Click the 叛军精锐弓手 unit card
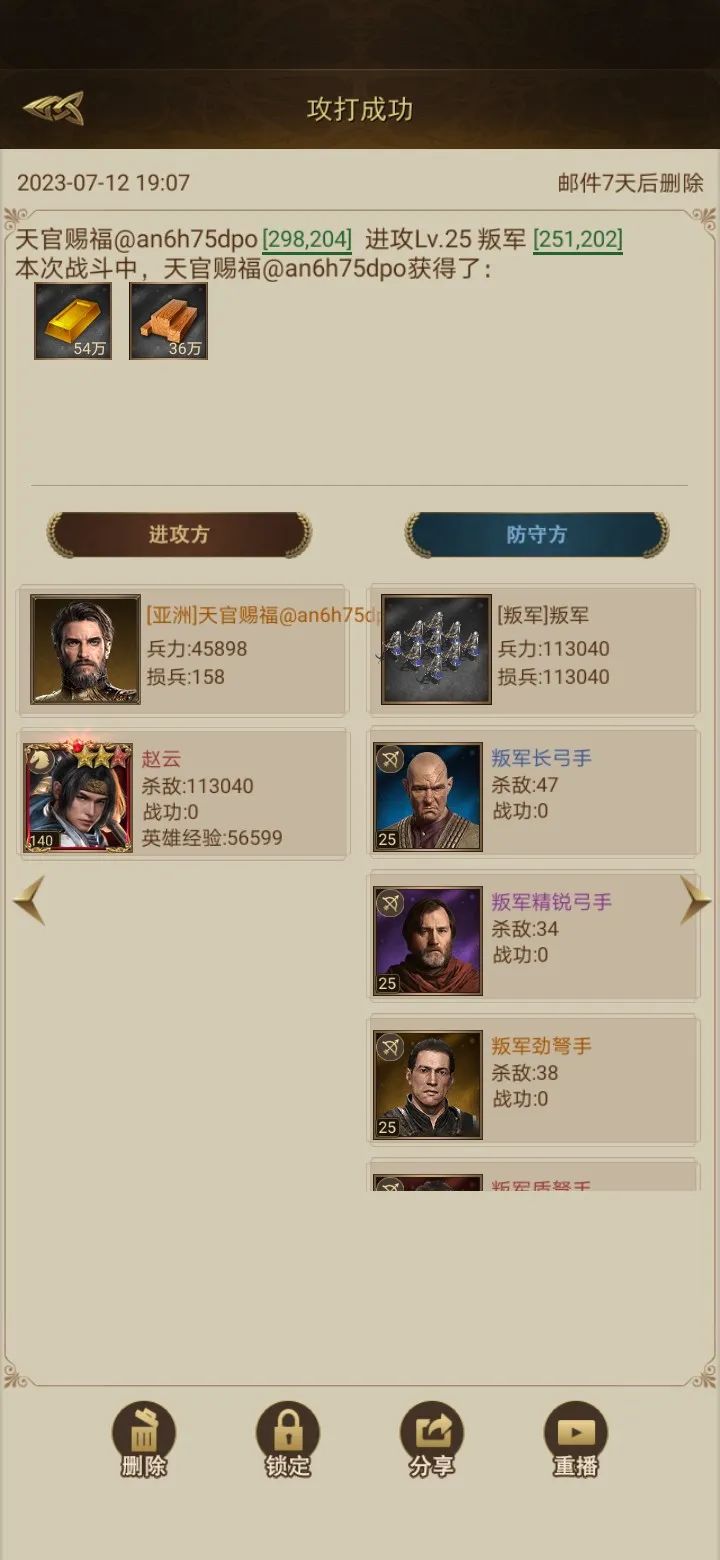The height and width of the screenshot is (1560, 720). click(x=533, y=936)
